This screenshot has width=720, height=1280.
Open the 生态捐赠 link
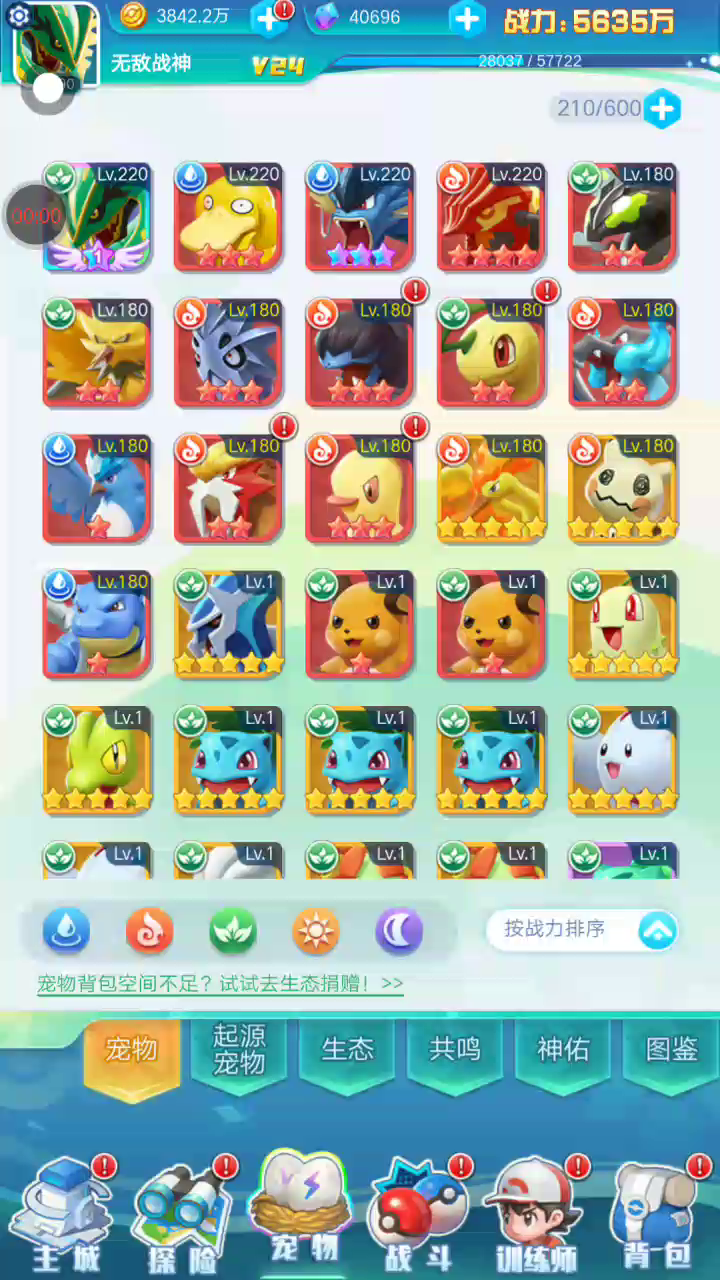220,984
